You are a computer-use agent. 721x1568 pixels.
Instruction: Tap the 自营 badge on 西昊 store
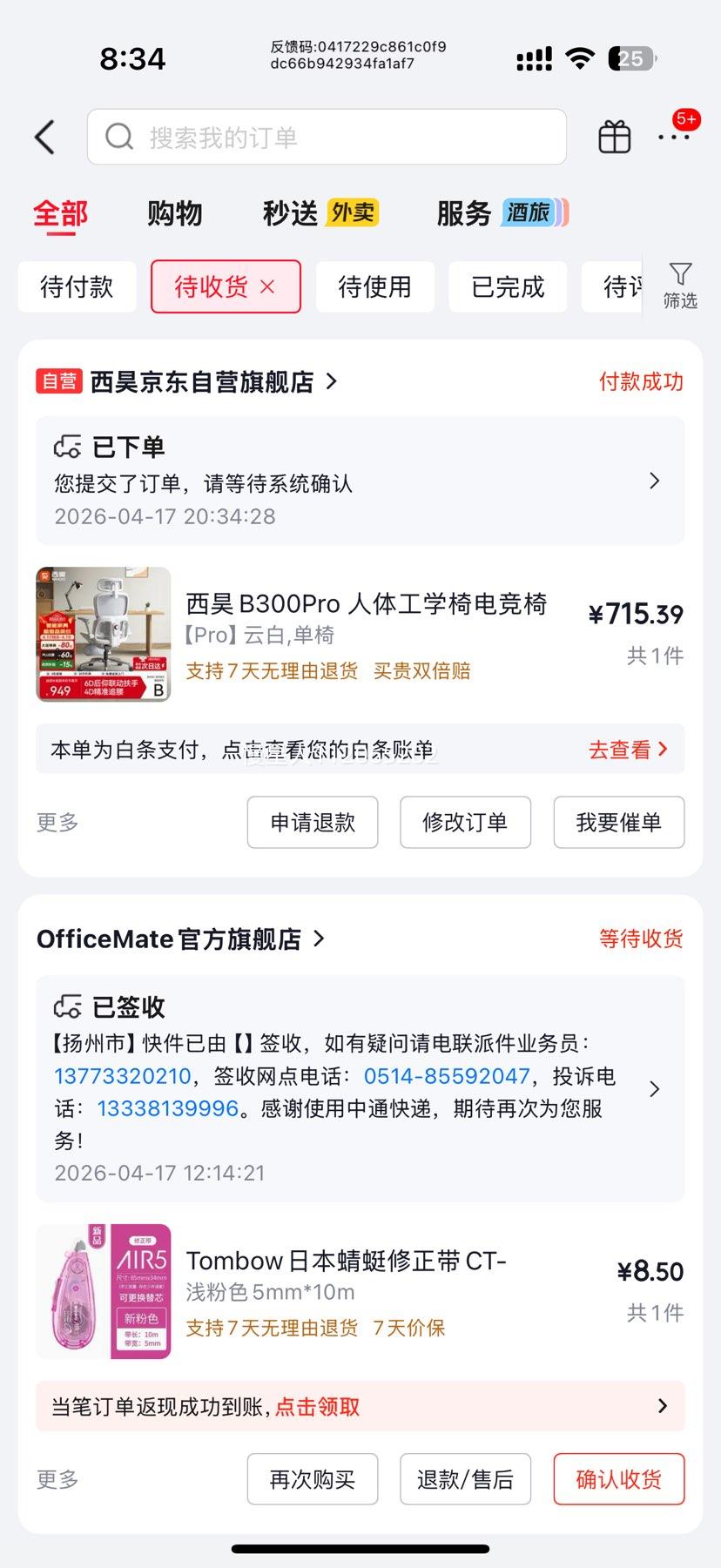click(x=57, y=381)
